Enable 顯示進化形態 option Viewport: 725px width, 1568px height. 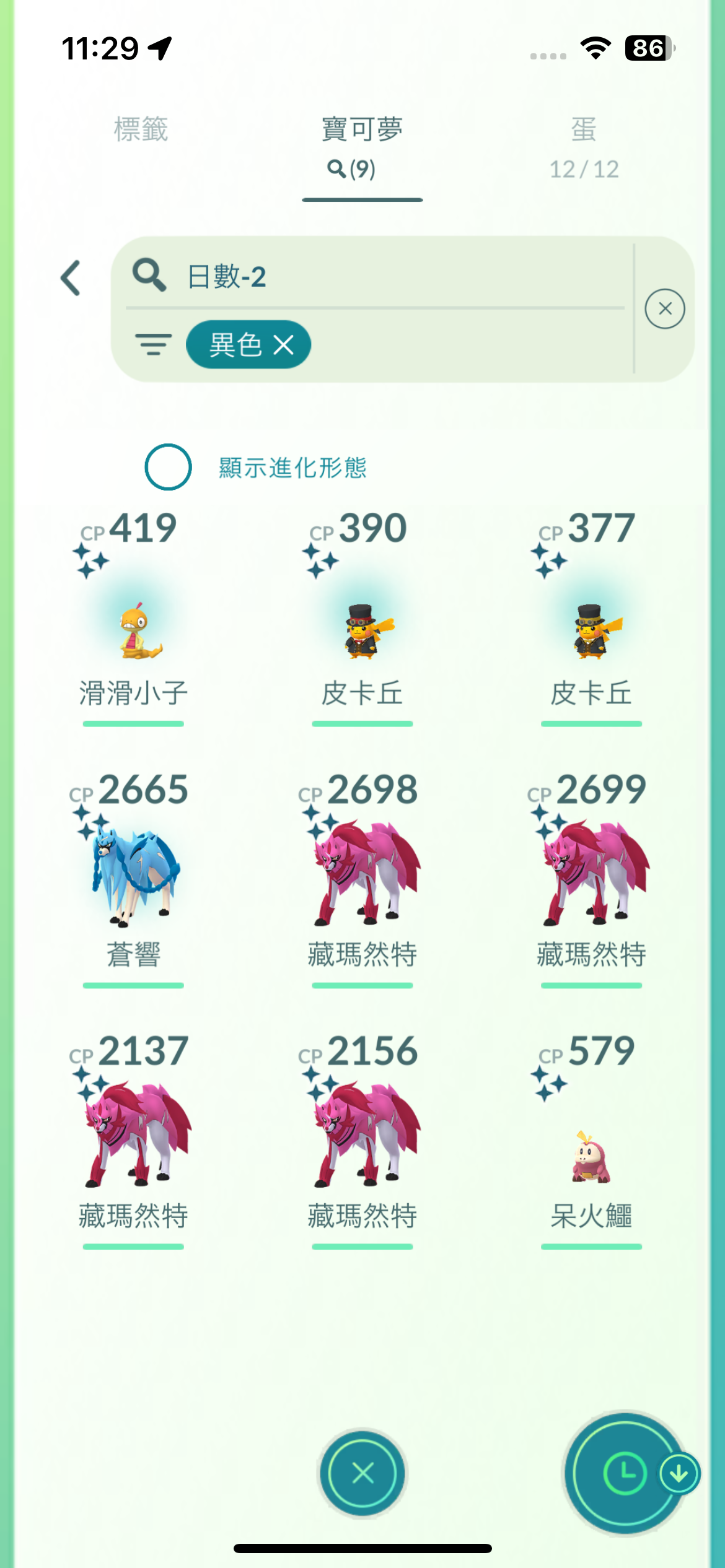tap(168, 467)
